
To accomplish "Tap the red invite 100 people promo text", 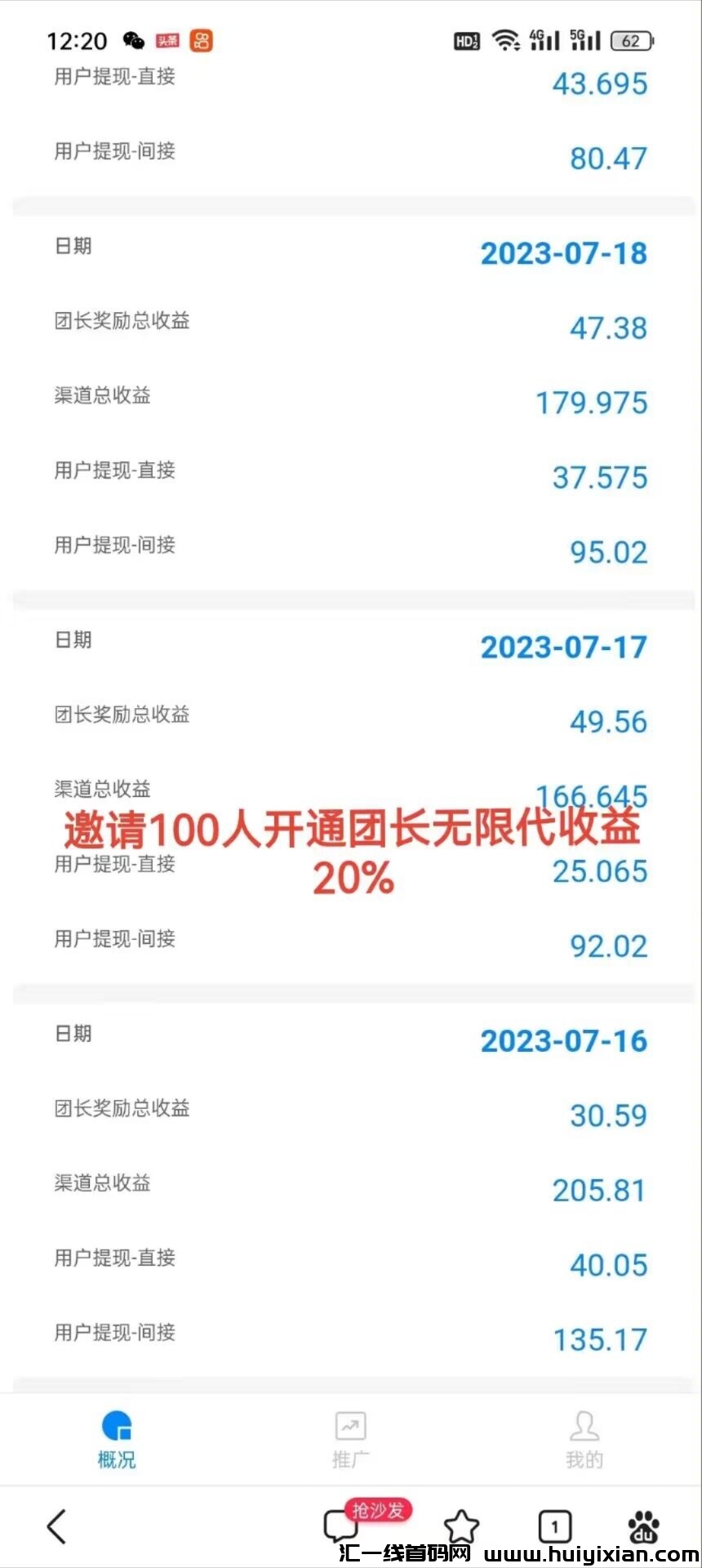I will pyautogui.click(x=351, y=849).
